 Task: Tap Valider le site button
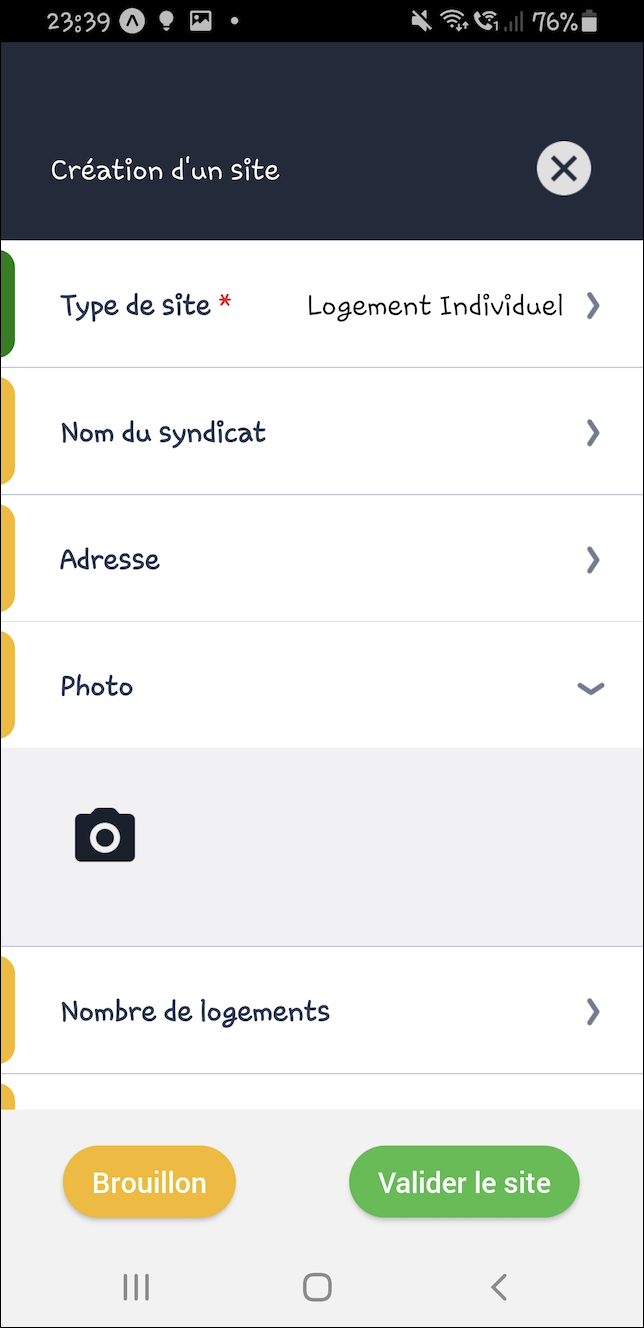pyautogui.click(x=464, y=1183)
